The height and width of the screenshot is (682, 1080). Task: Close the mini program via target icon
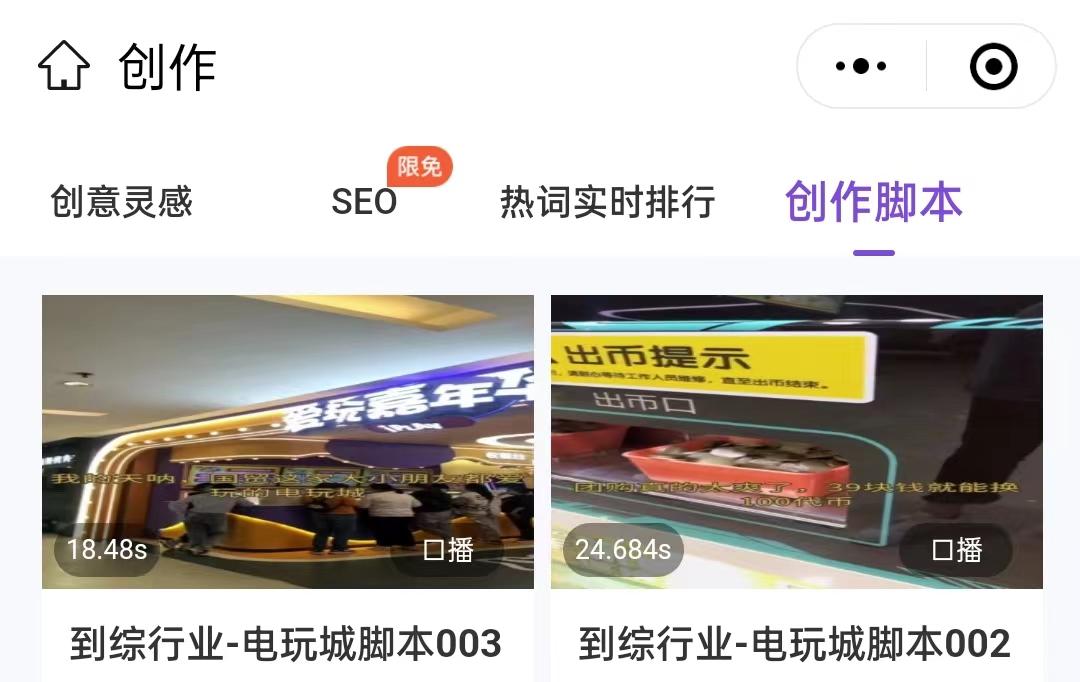[x=993, y=67]
